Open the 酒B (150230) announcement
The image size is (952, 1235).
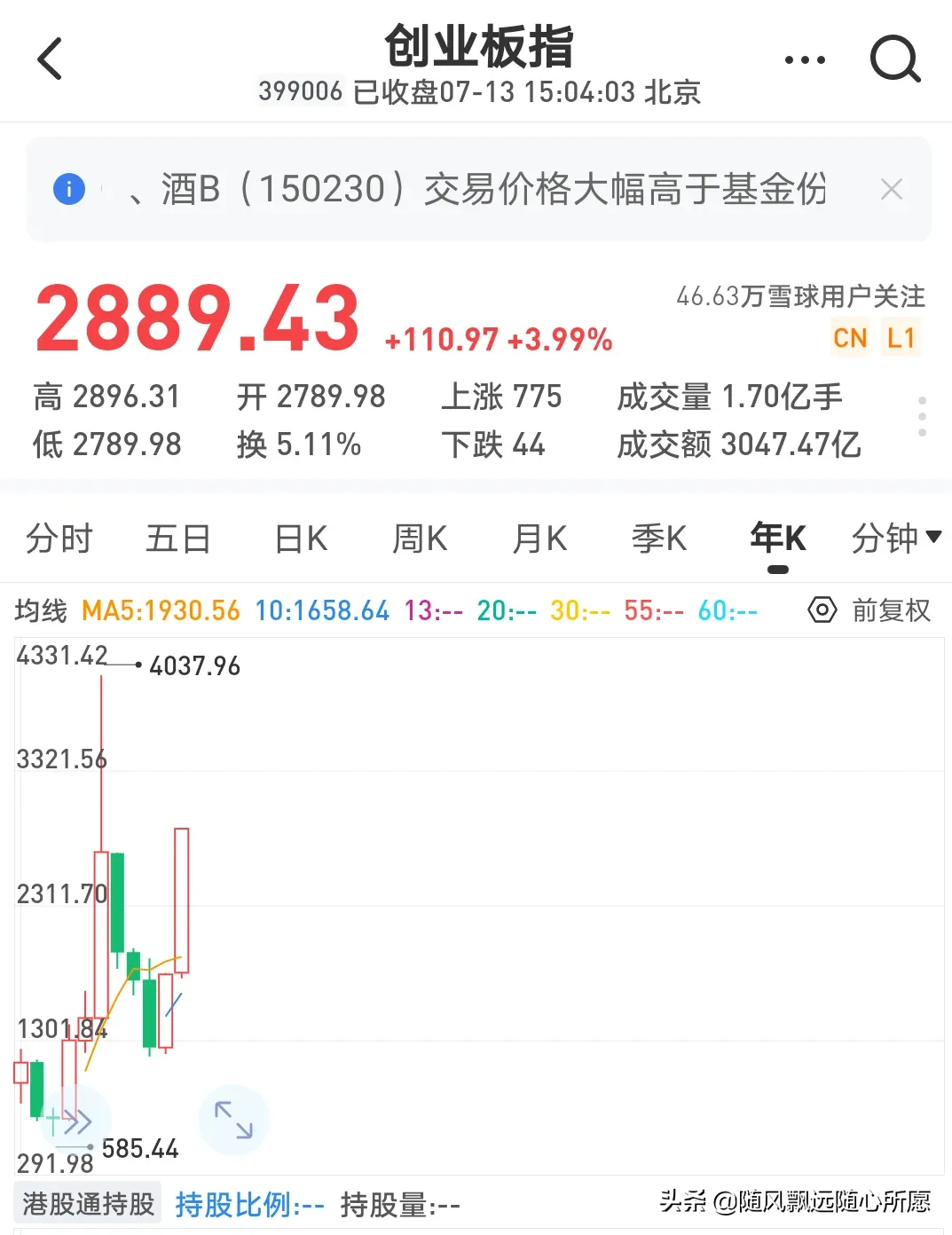click(x=479, y=189)
